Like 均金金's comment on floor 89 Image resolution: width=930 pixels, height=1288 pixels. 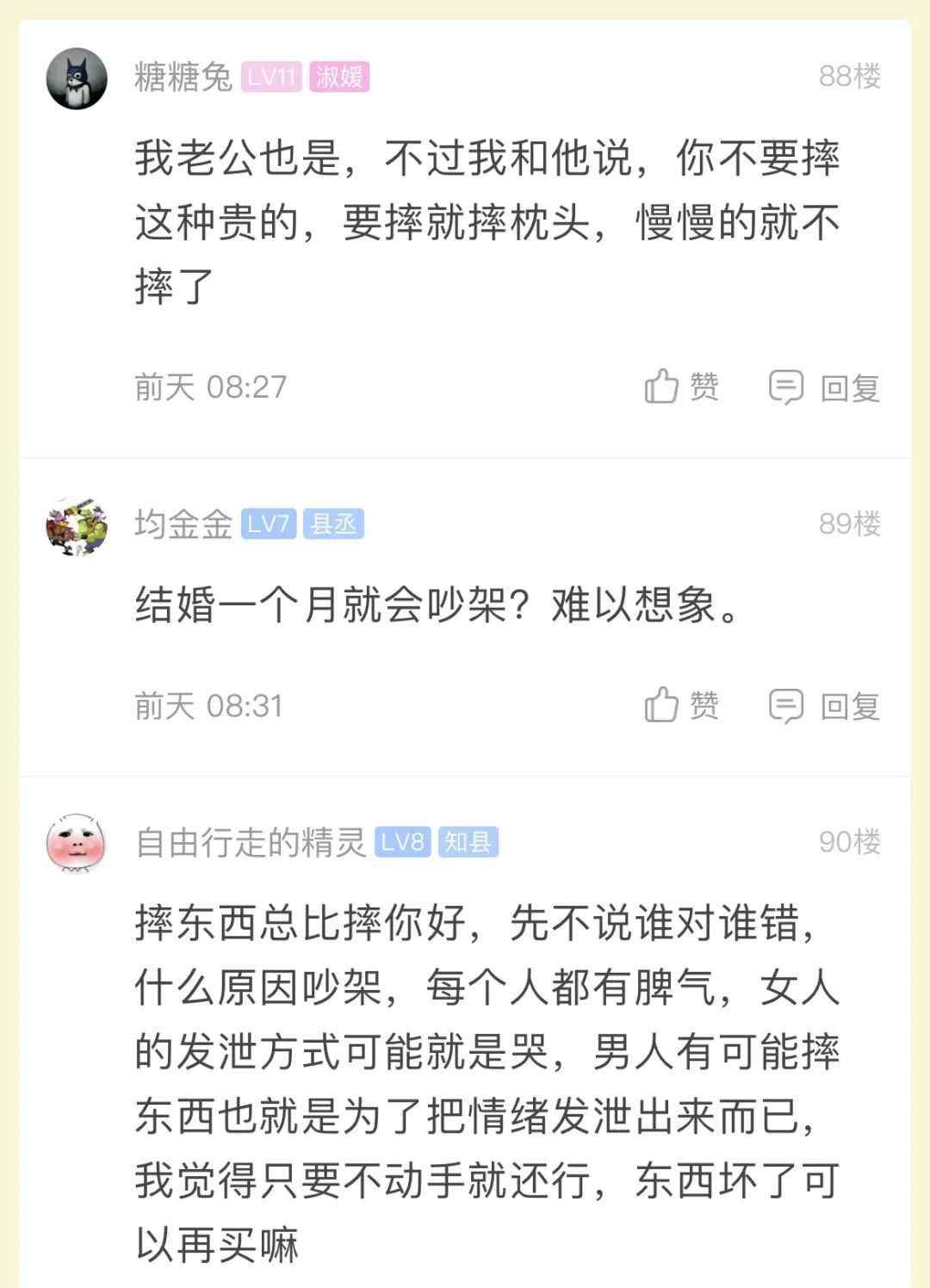(681, 705)
